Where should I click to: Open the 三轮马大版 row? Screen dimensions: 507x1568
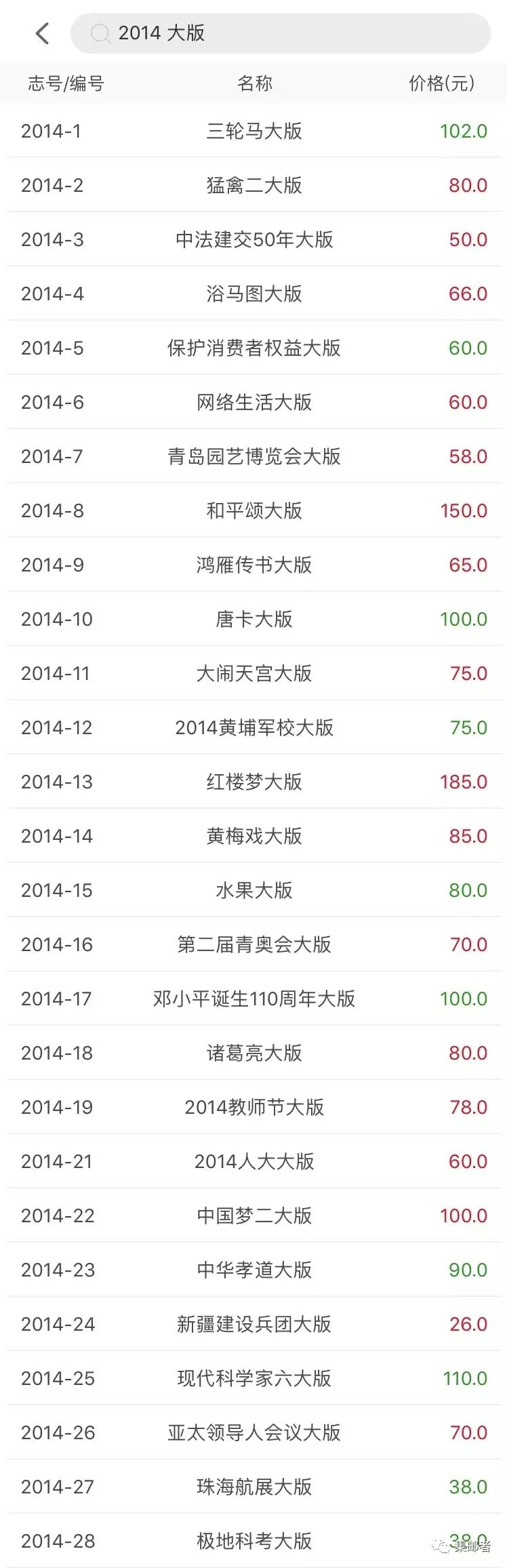point(254,131)
